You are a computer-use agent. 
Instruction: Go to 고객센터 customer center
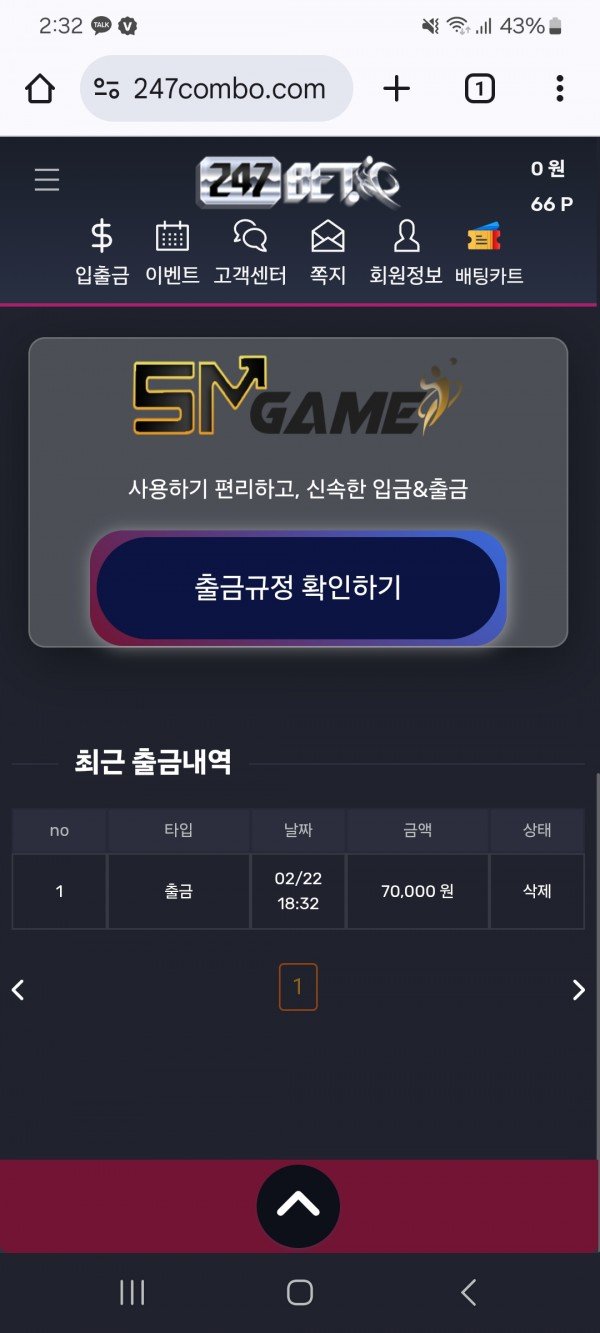coord(250,253)
